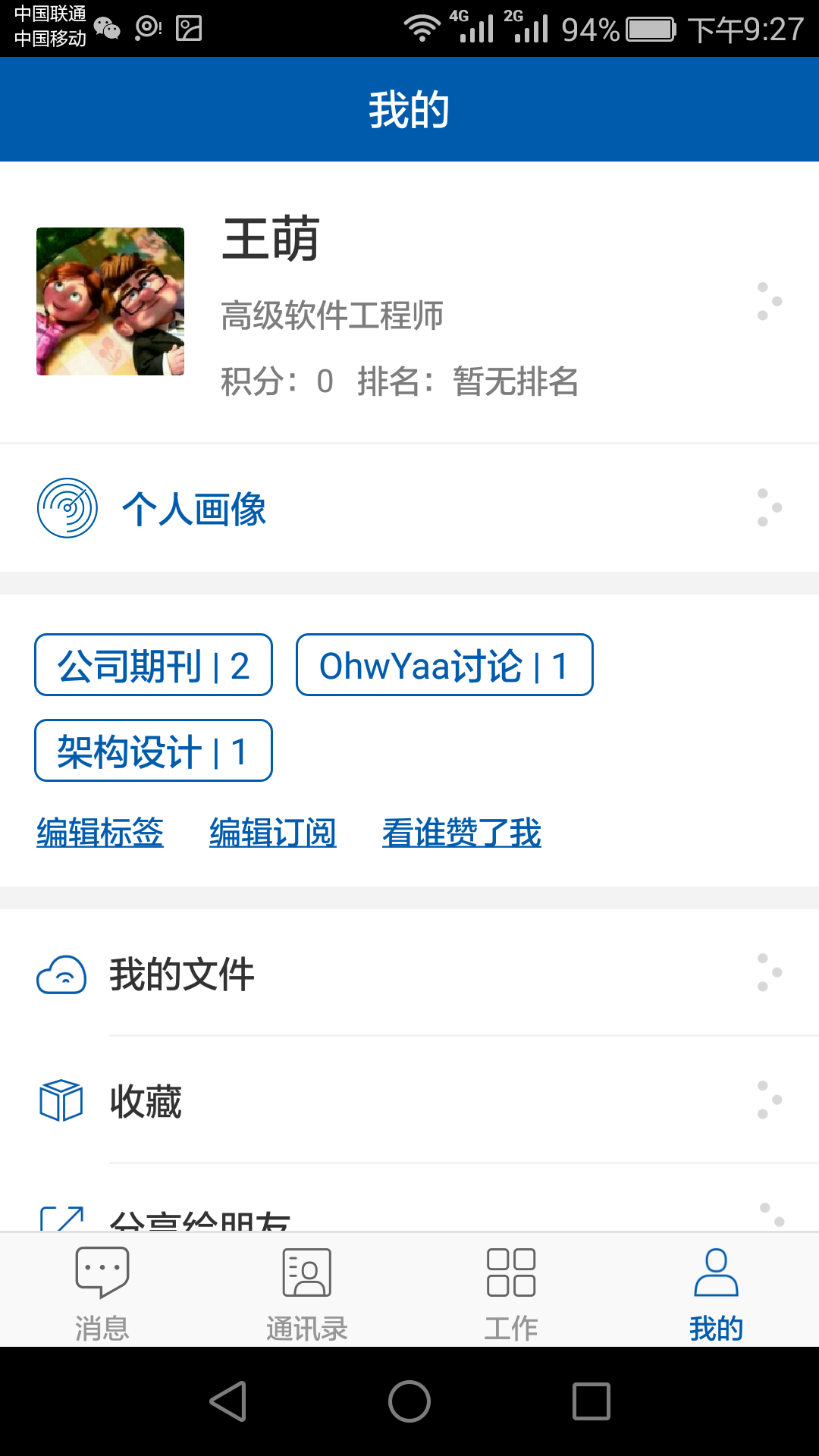Toggle the 架构设计 tag
This screenshot has width=819, height=1456.
(152, 751)
